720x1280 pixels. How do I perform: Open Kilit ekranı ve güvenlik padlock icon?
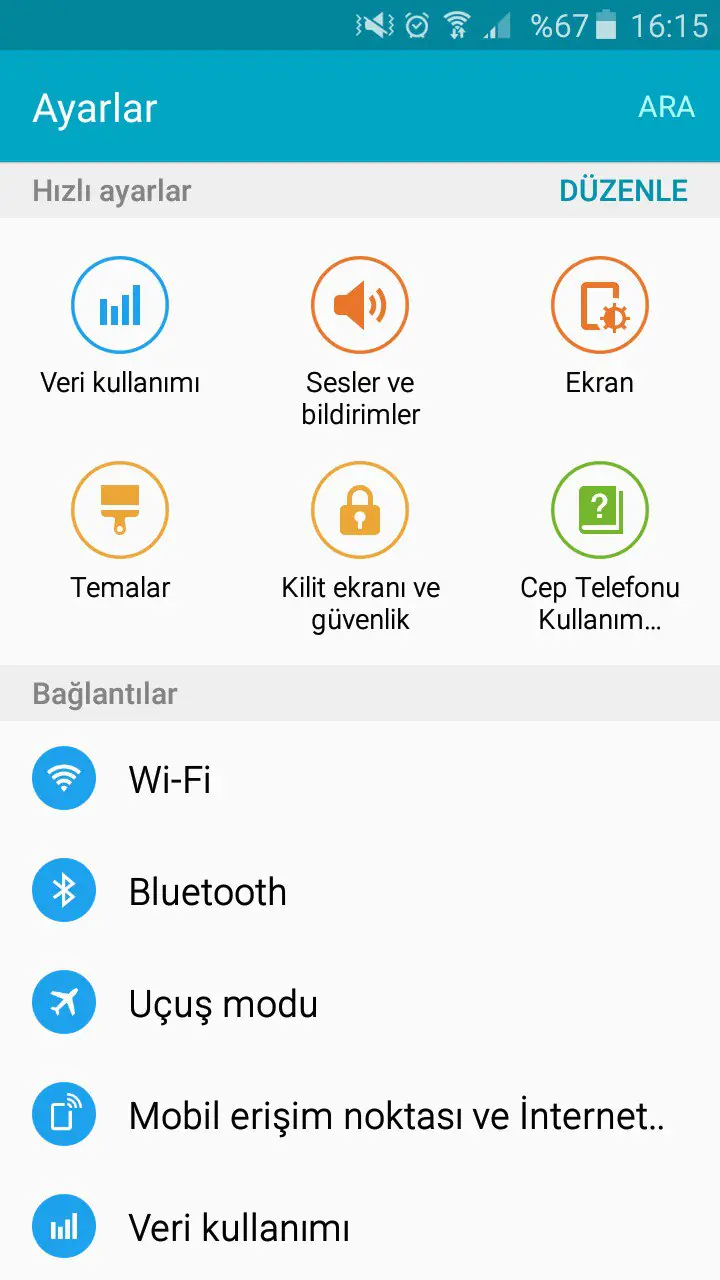tap(360, 509)
